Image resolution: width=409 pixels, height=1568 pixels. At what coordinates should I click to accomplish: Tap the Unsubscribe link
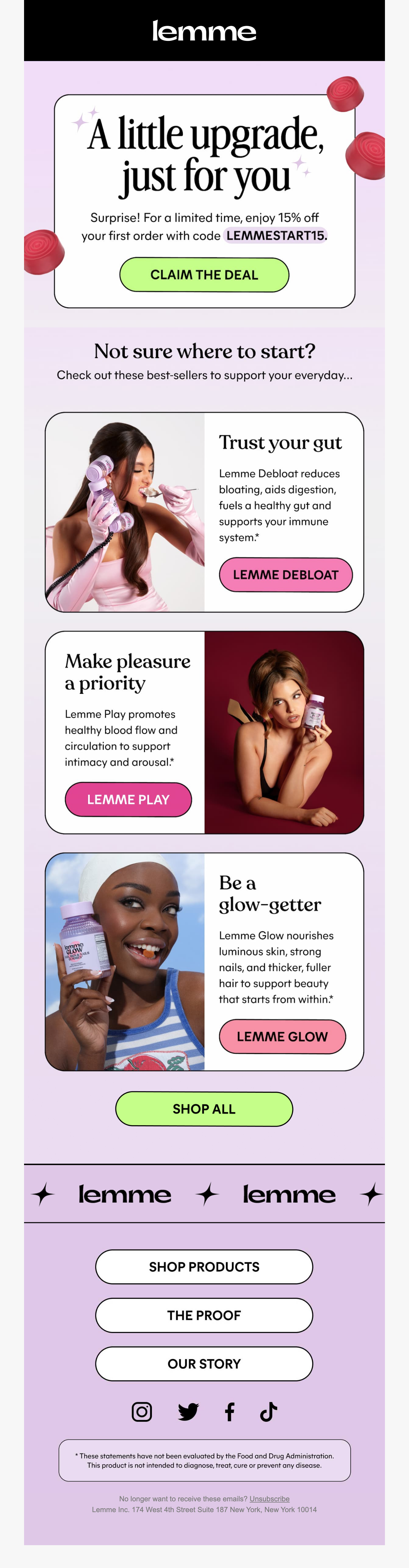coord(269,1499)
